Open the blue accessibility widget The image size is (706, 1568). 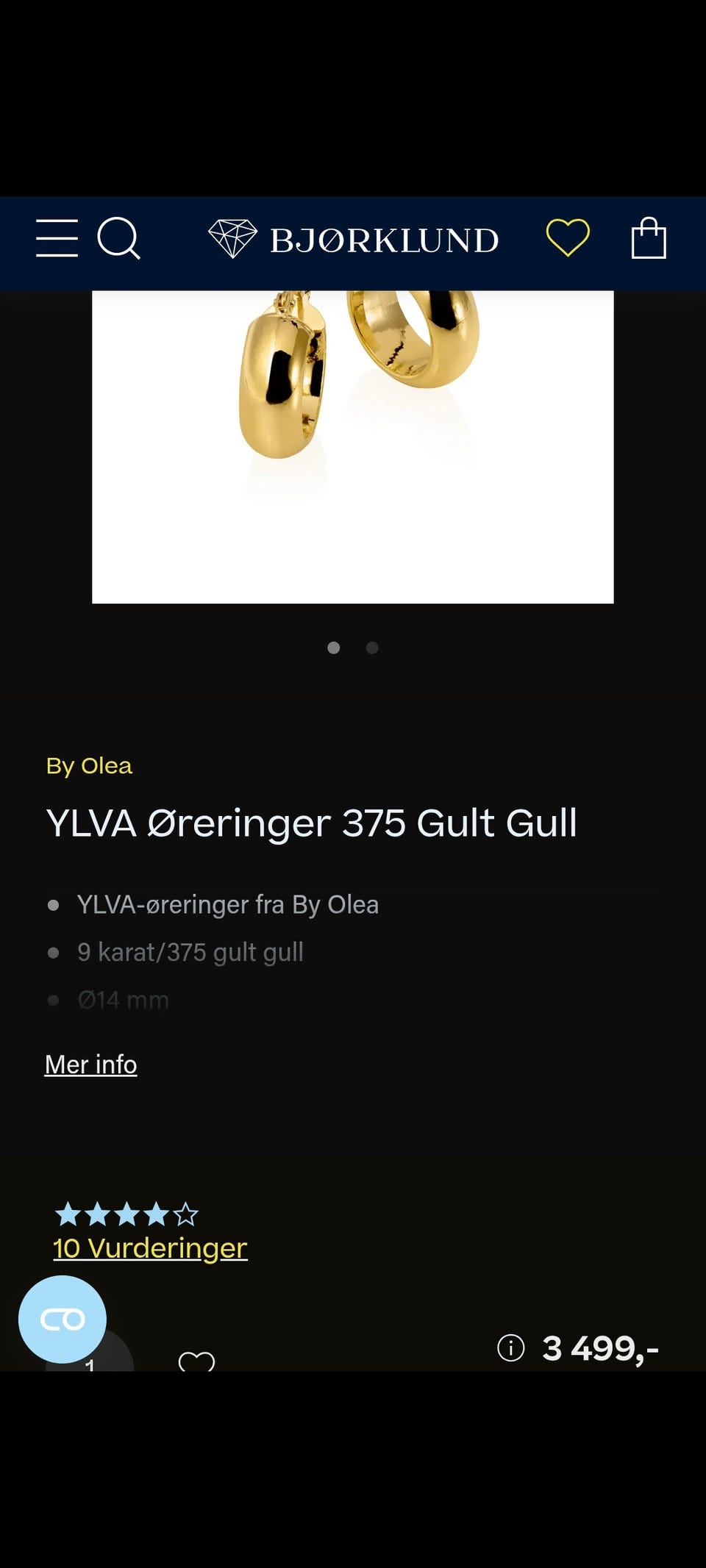(63, 1318)
